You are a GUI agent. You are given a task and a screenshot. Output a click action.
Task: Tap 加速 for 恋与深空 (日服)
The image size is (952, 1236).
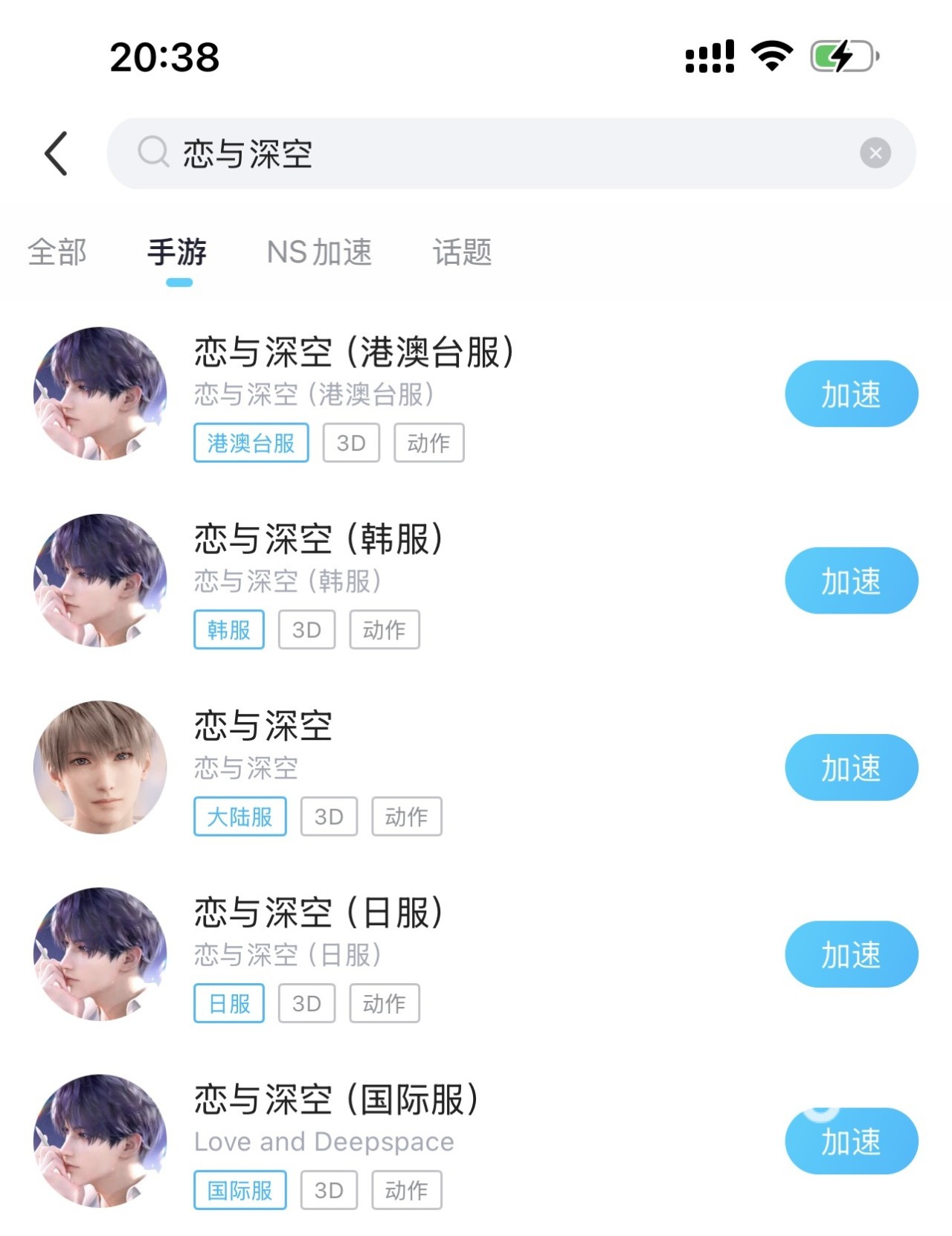[x=851, y=954]
